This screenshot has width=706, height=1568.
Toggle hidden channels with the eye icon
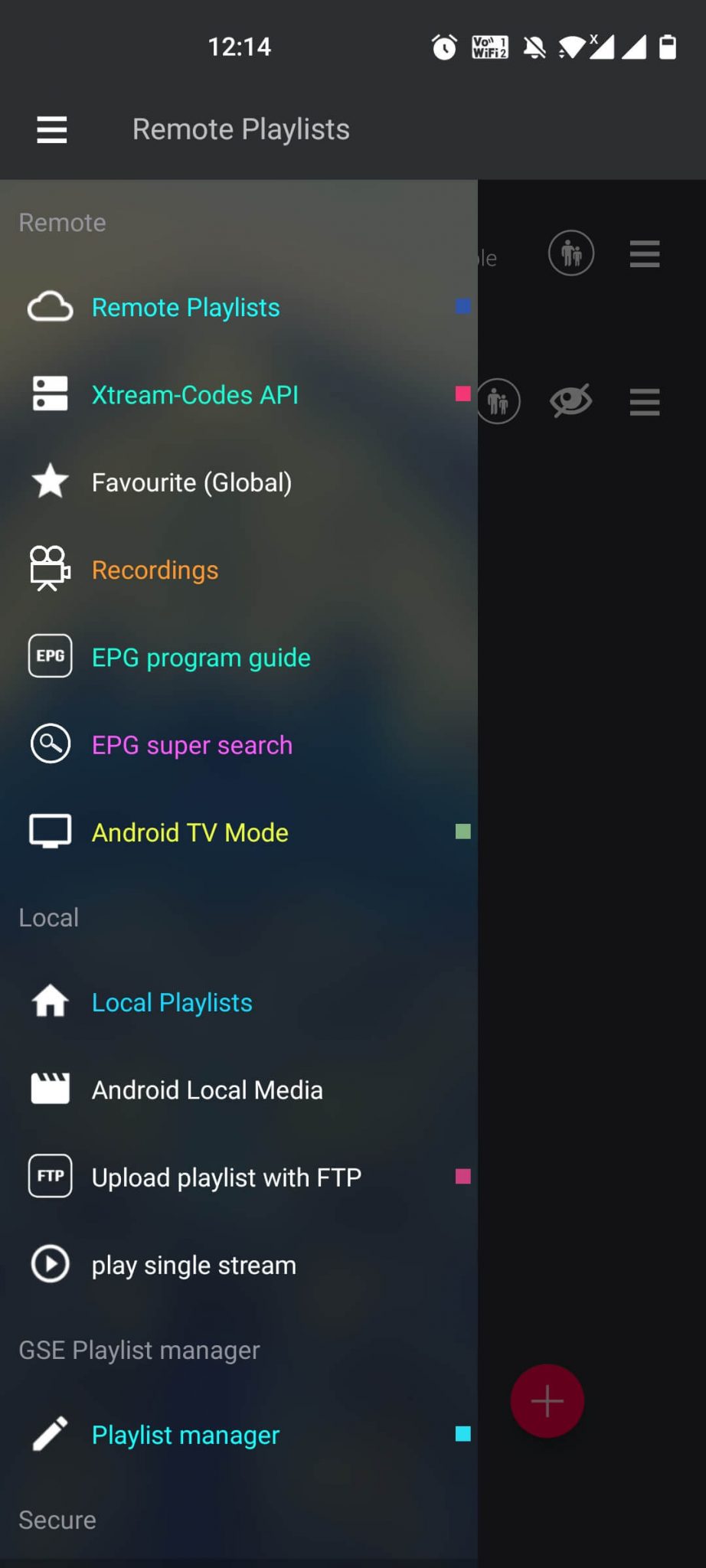[x=570, y=400]
